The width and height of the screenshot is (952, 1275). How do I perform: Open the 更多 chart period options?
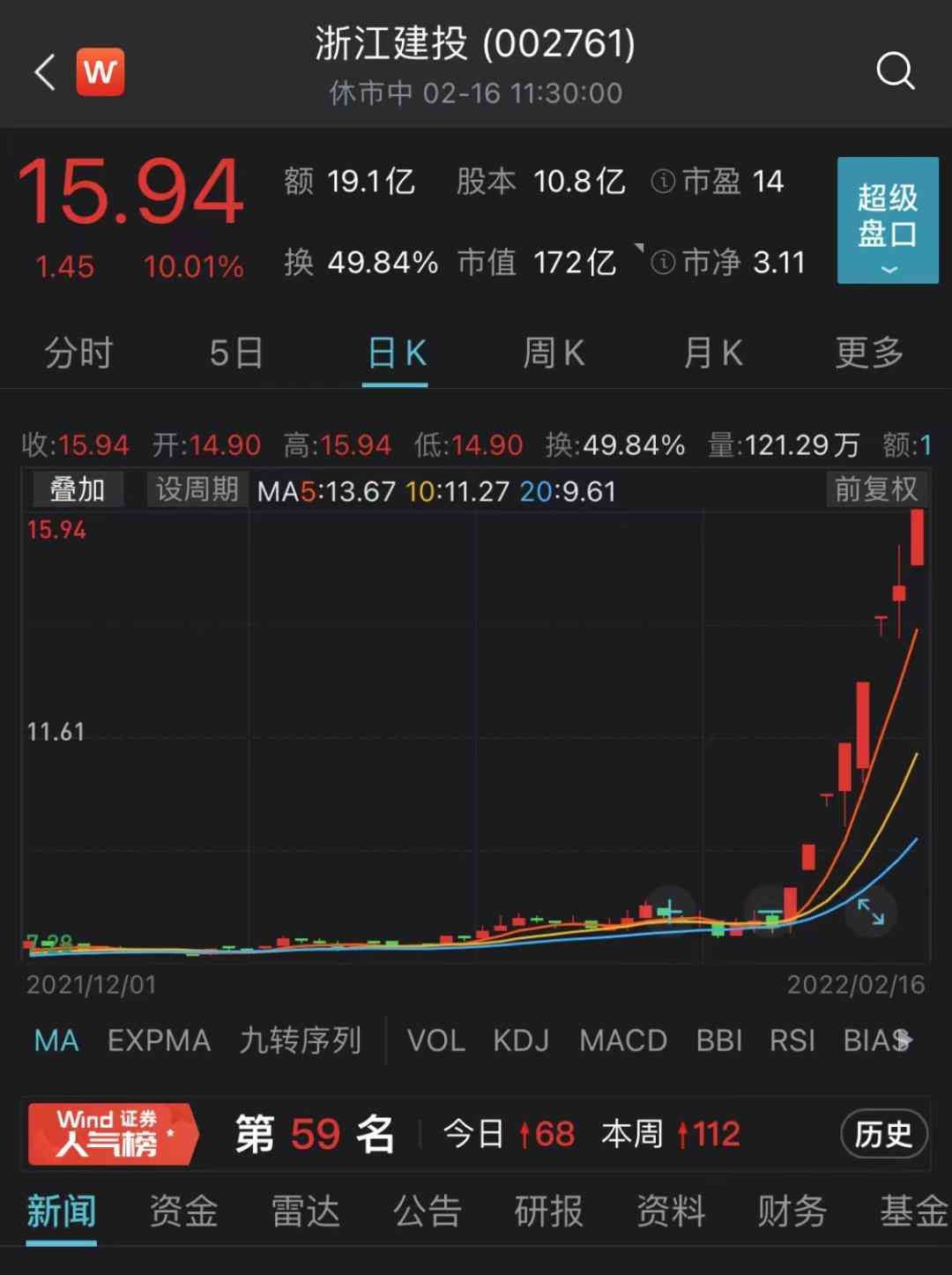coord(869,354)
